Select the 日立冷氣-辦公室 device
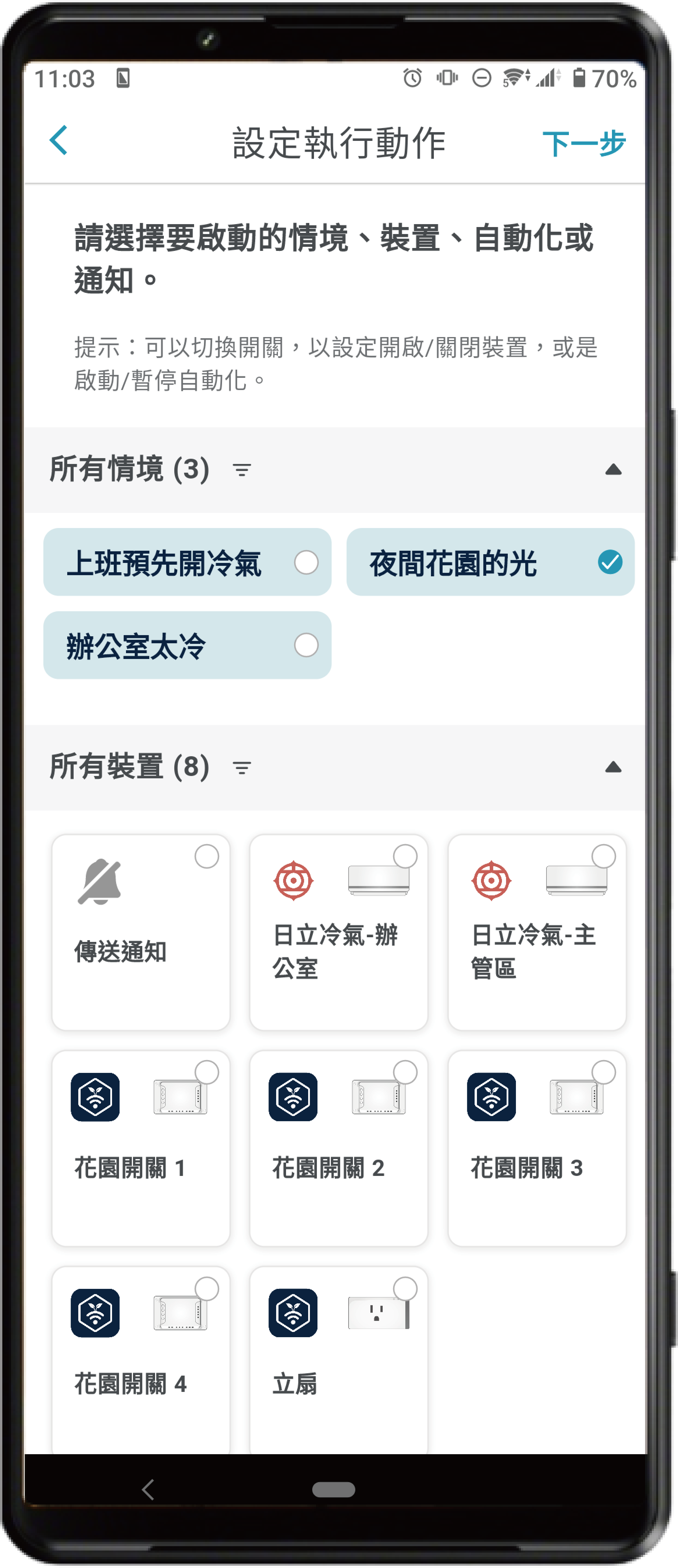 point(338,932)
